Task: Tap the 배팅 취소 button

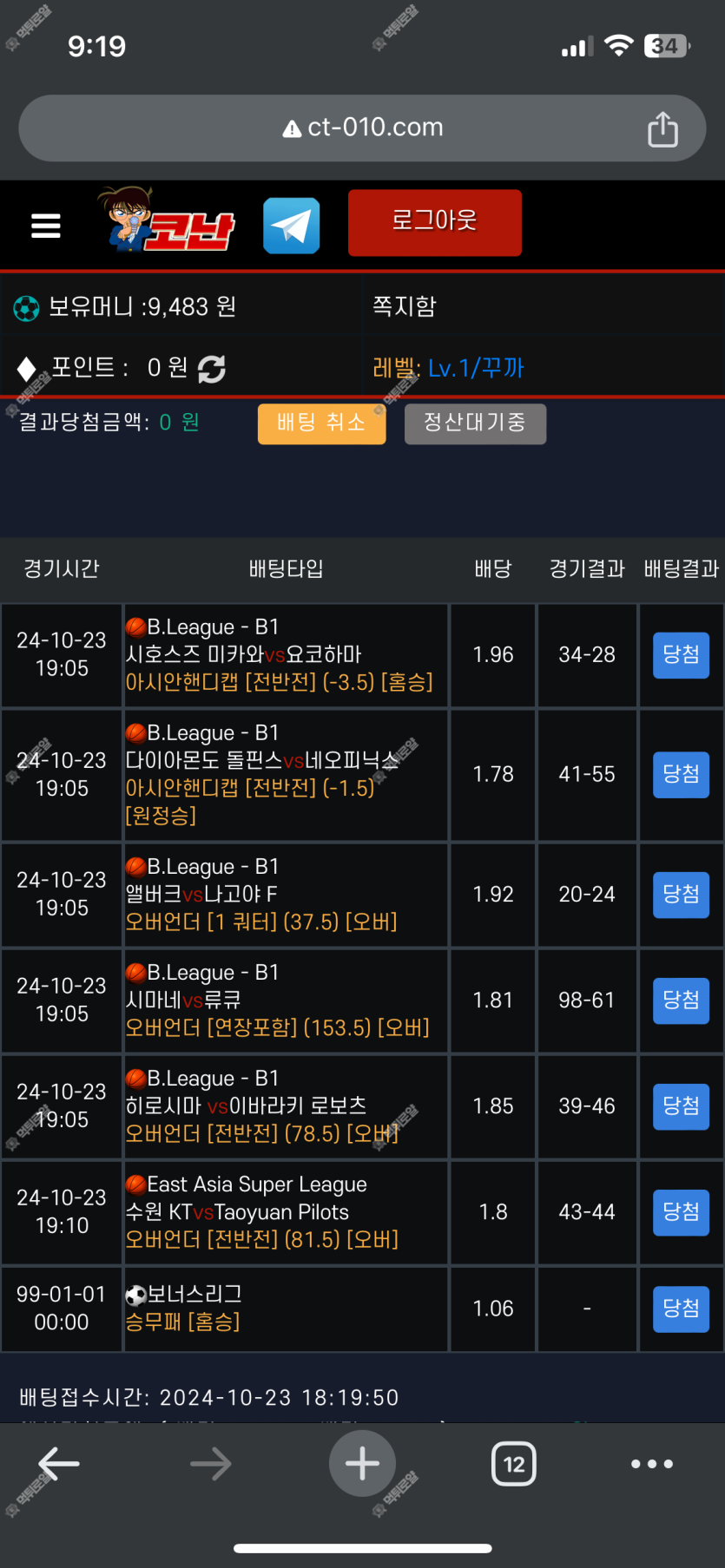Action: (321, 423)
